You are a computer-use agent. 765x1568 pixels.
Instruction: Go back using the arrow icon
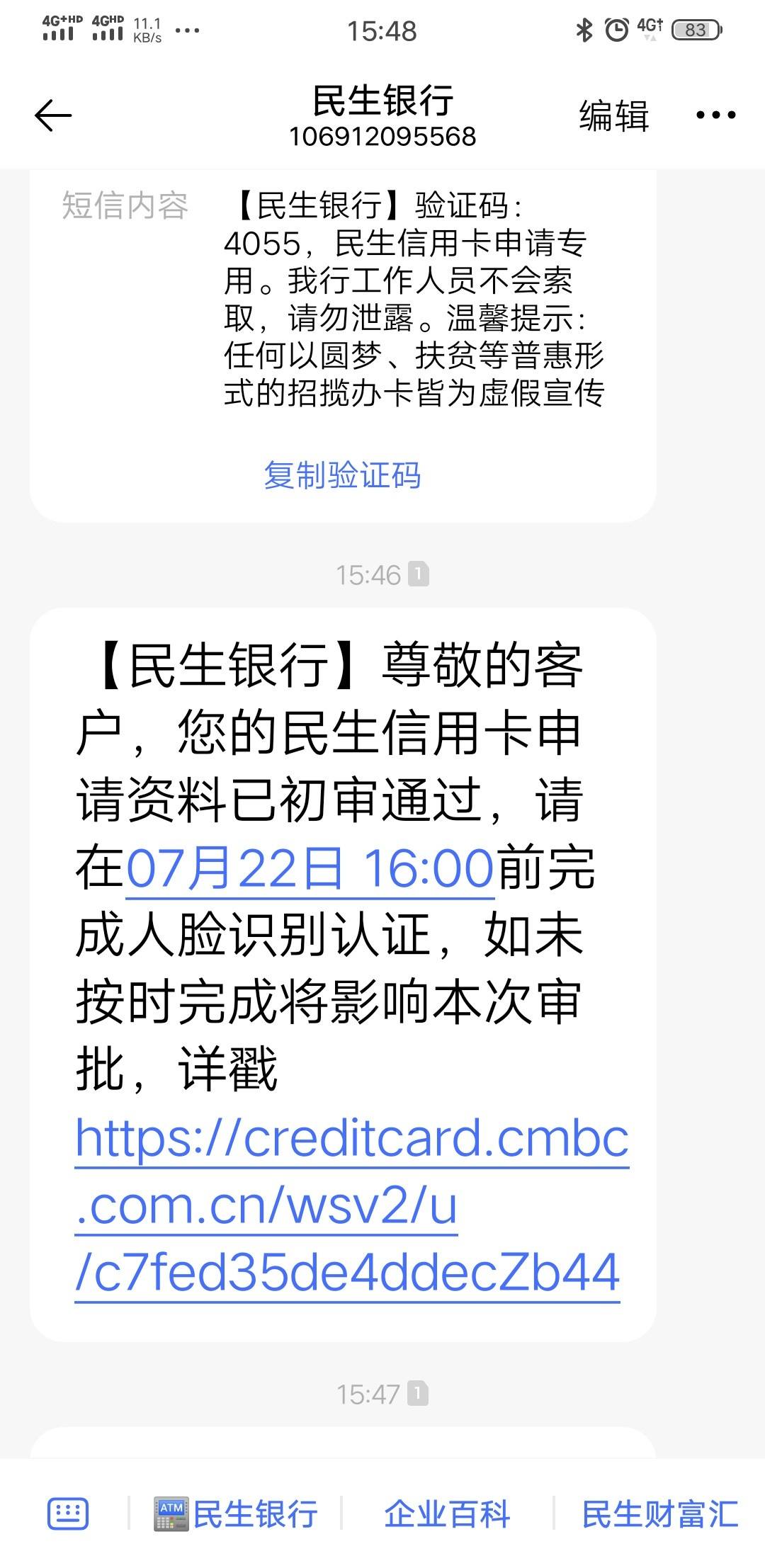[53, 115]
